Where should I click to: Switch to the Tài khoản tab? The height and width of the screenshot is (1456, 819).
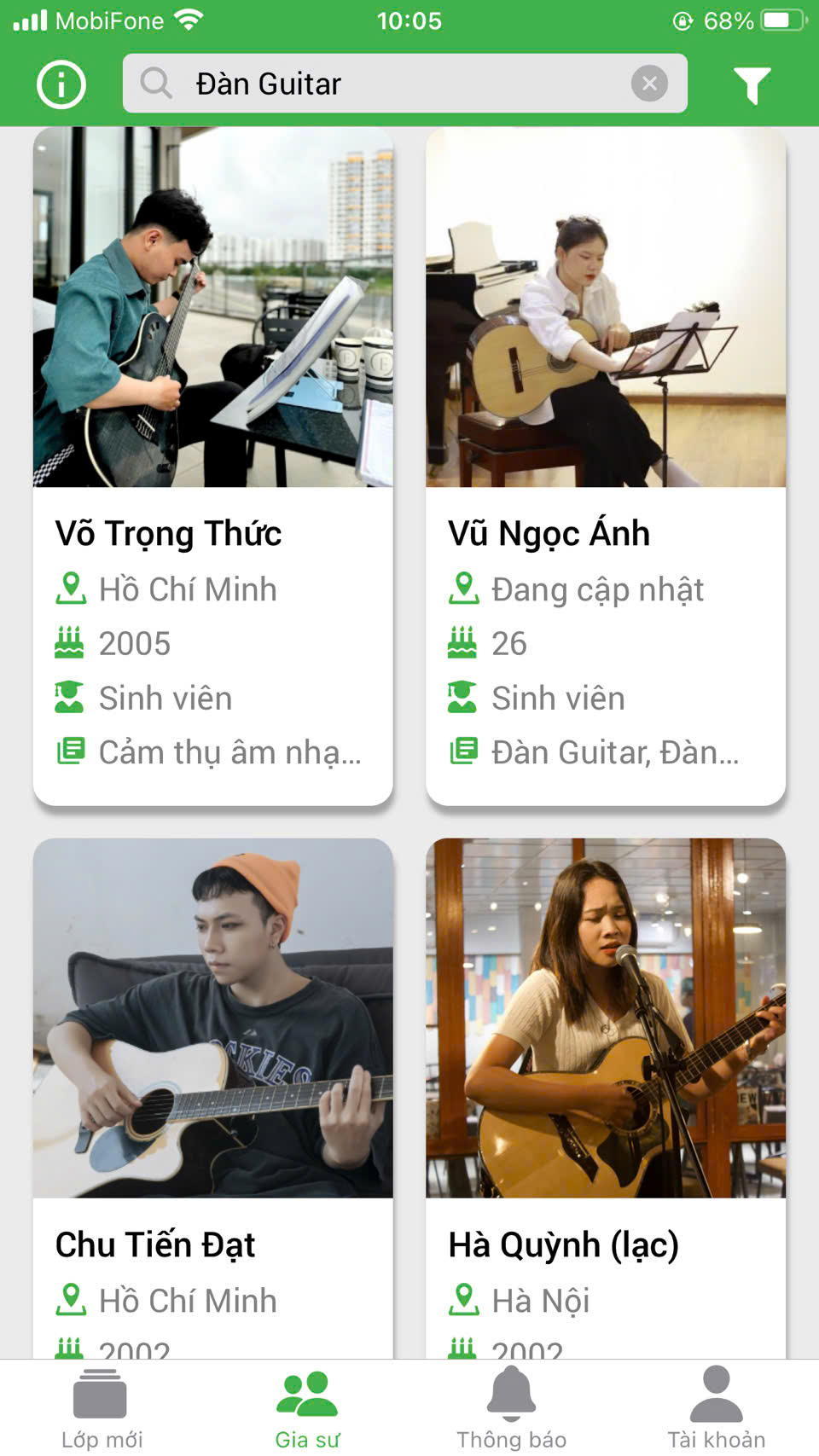pyautogui.click(x=716, y=1409)
